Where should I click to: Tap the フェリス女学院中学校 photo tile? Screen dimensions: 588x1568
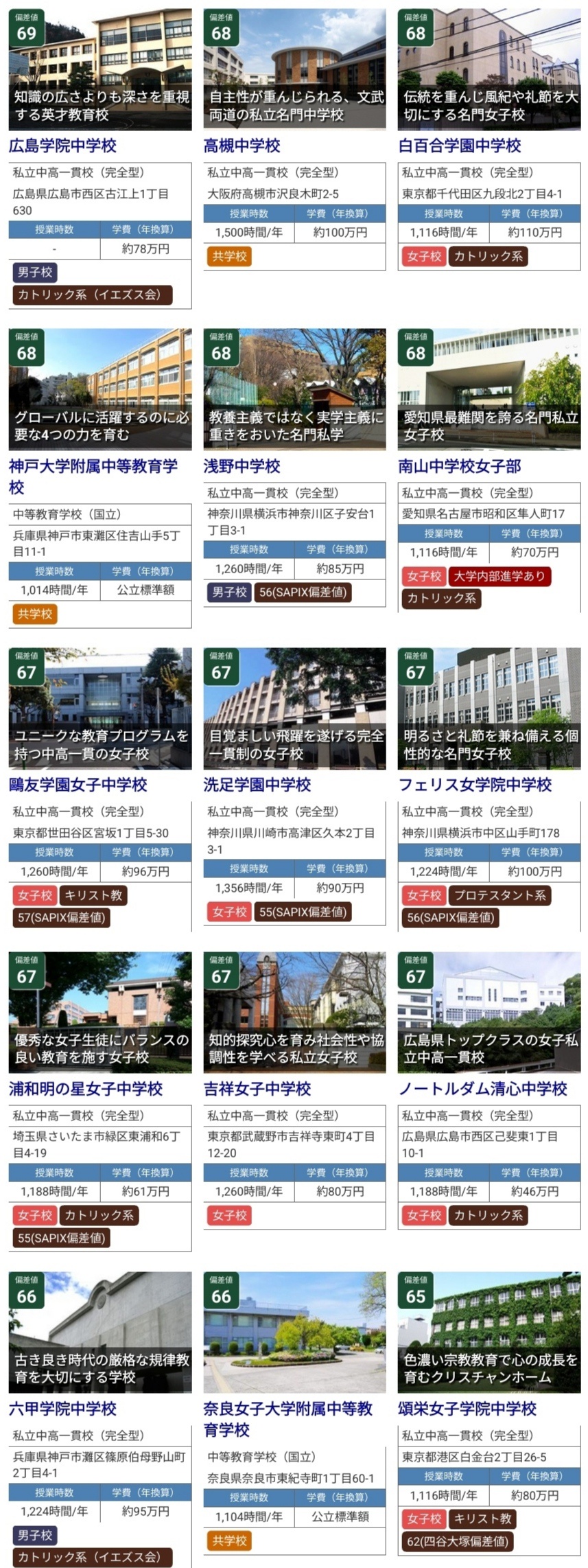coord(489,708)
